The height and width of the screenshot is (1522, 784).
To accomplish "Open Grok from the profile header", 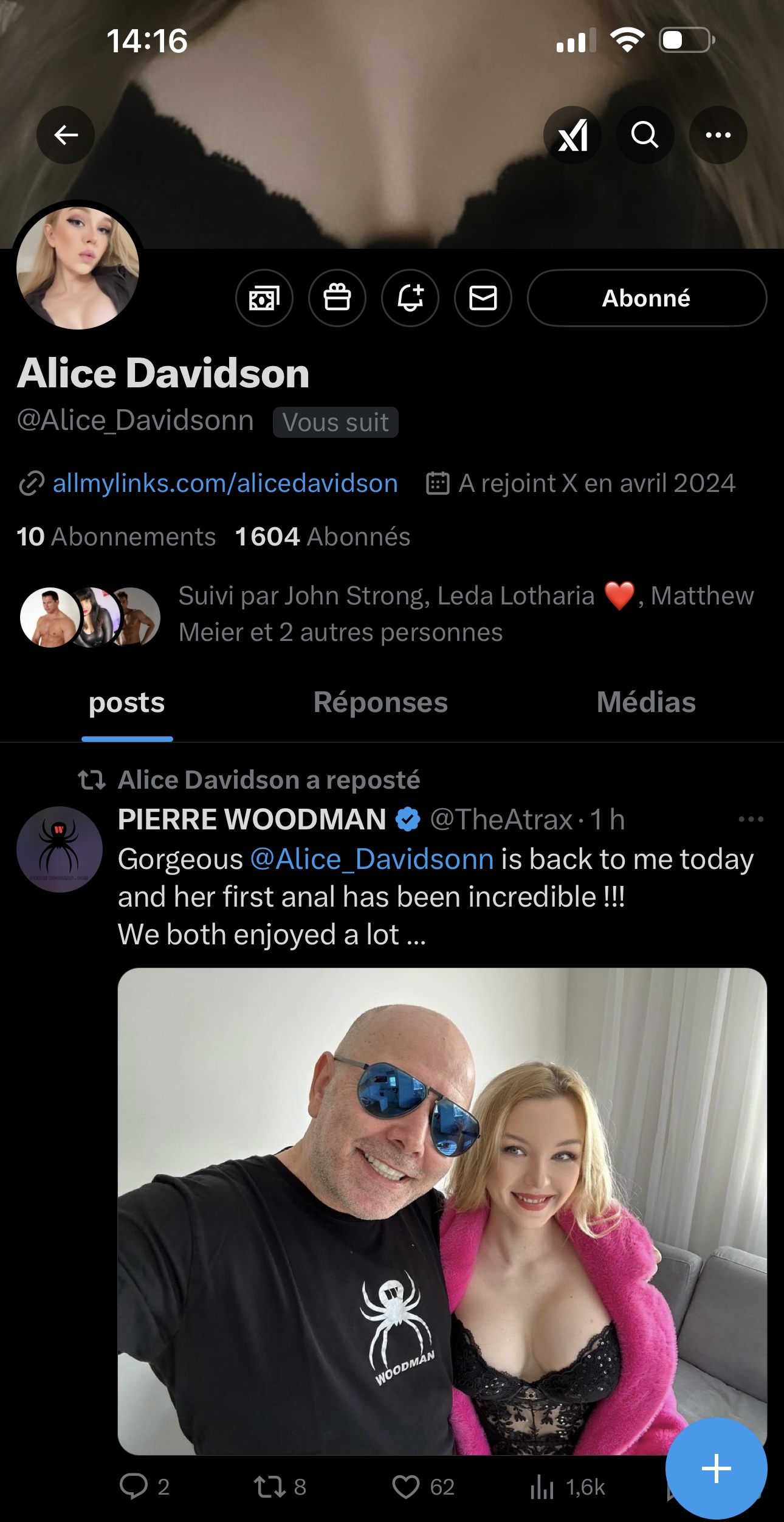I will (x=573, y=134).
